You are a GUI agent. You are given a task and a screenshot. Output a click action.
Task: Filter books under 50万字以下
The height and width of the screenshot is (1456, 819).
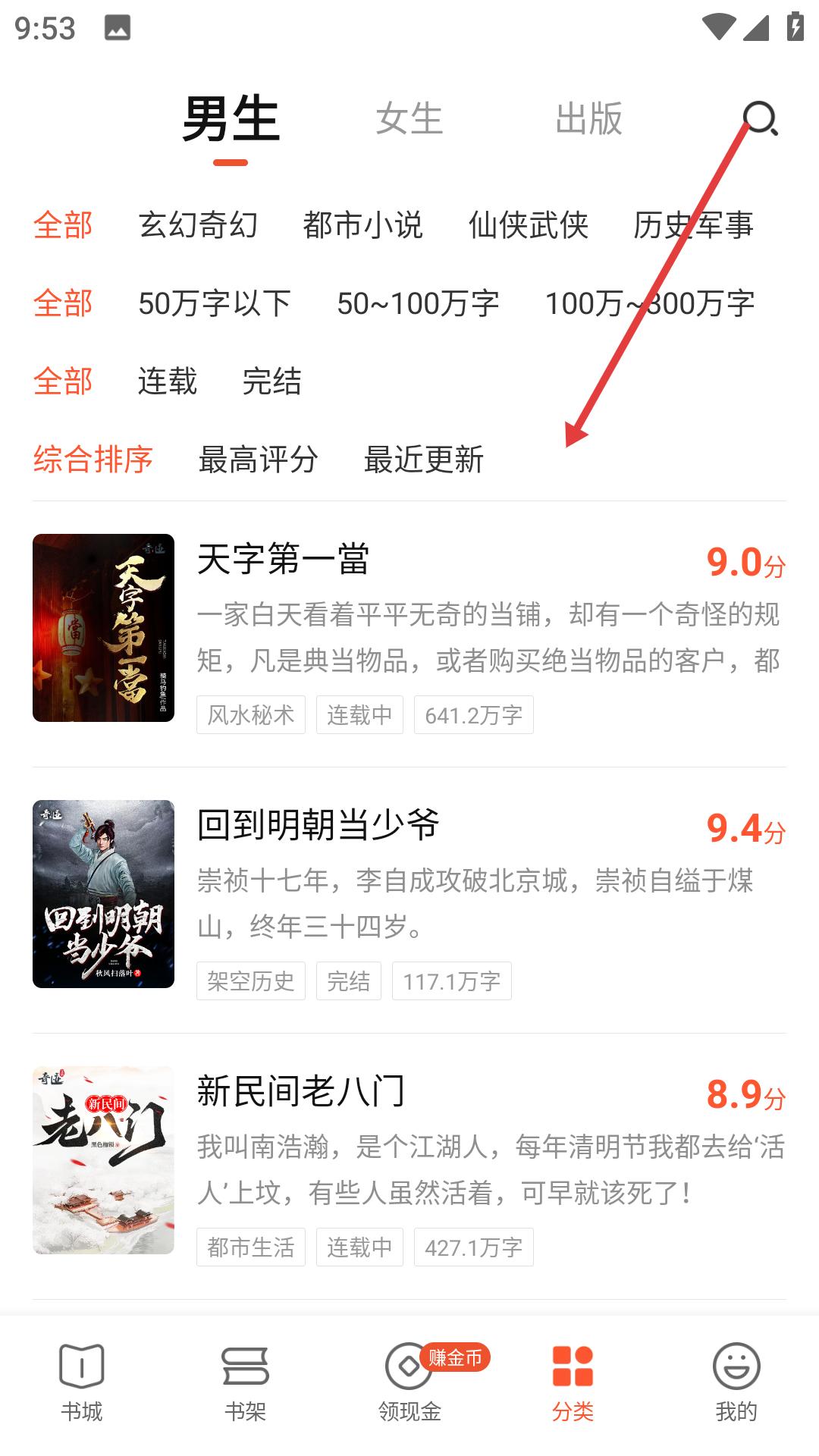[x=215, y=303]
